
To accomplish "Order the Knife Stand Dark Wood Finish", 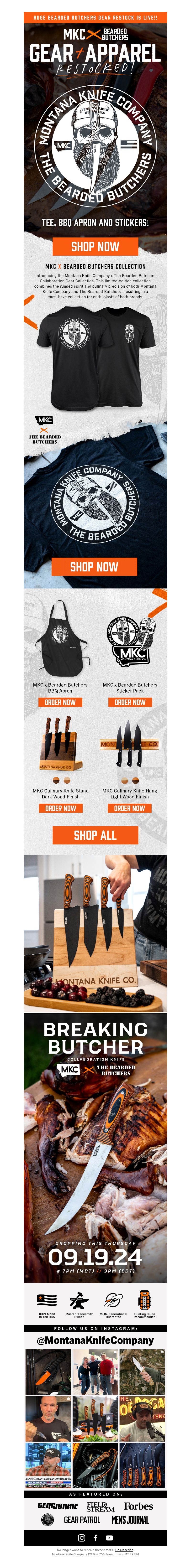I will click(x=60, y=808).
